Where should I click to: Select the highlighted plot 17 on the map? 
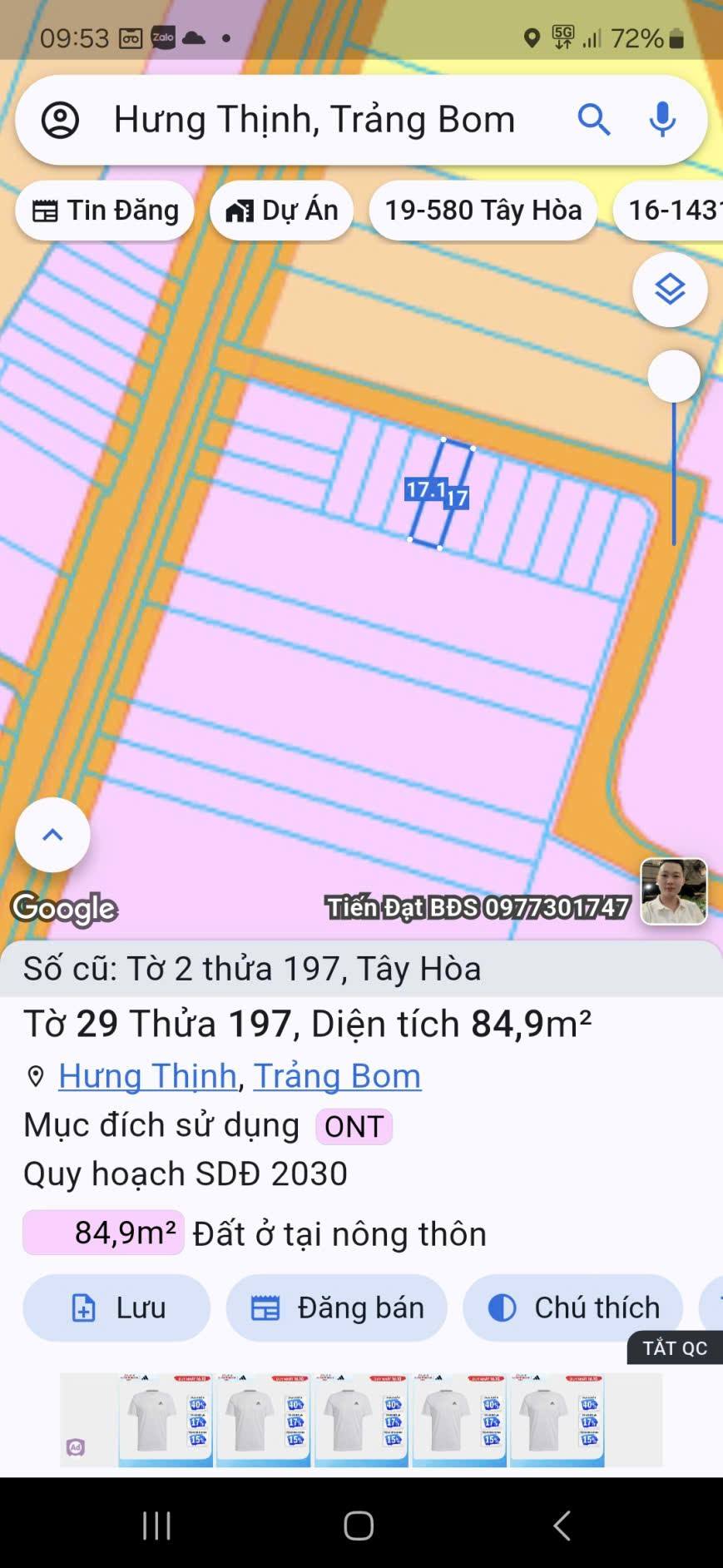click(442, 494)
